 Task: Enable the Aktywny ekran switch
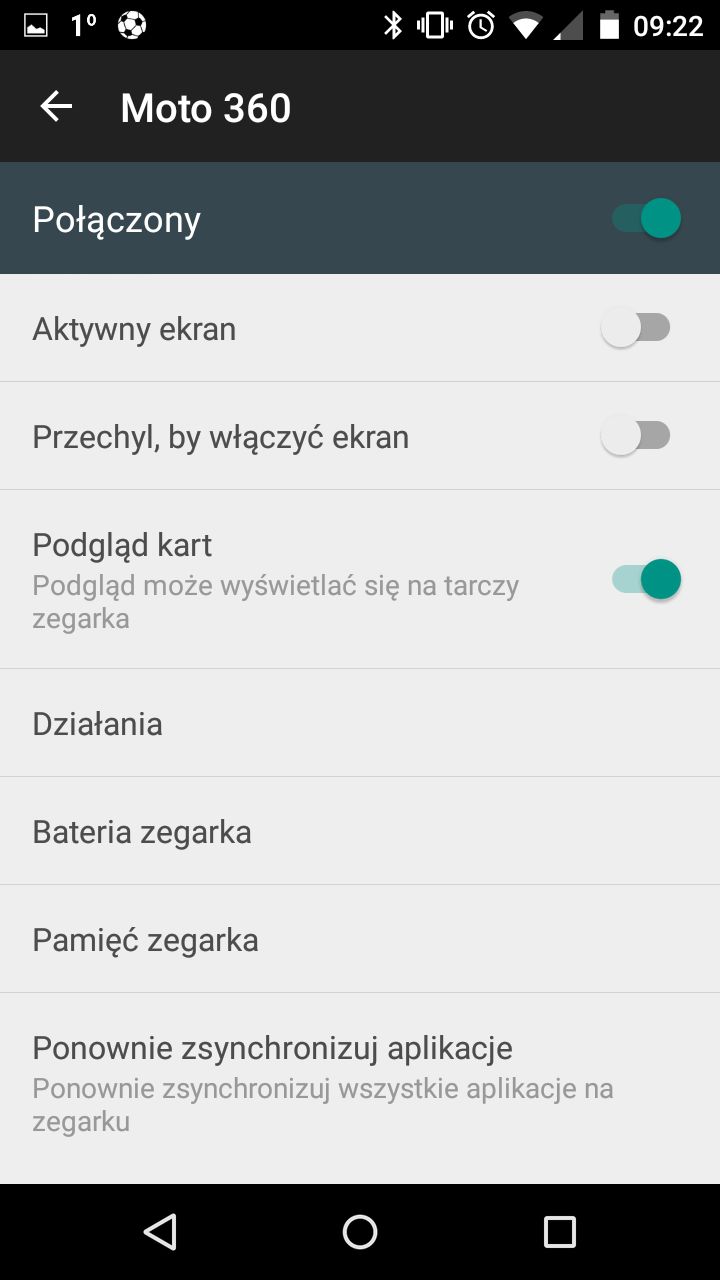click(637, 327)
